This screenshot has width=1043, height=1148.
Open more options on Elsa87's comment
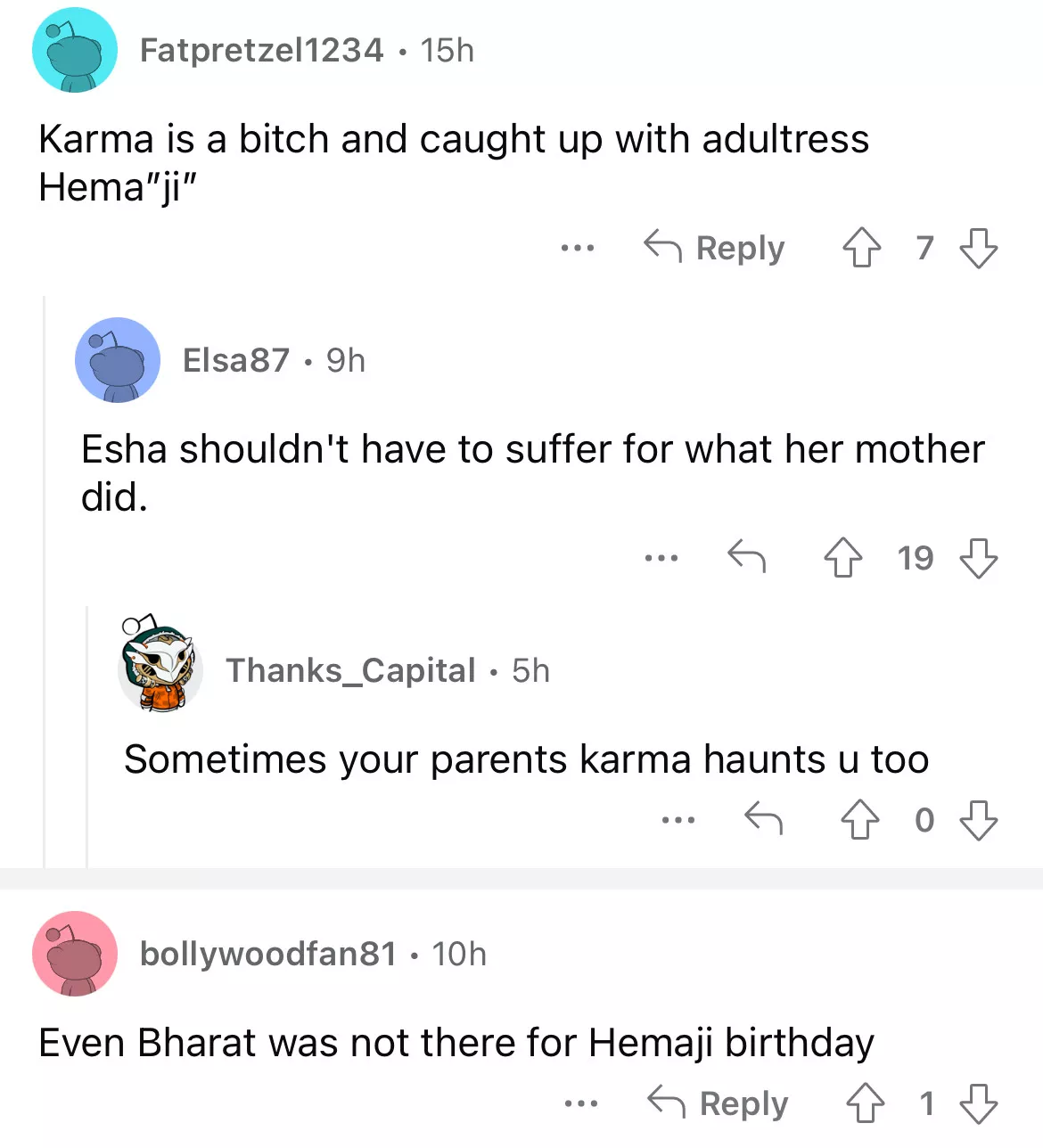pyautogui.click(x=661, y=558)
